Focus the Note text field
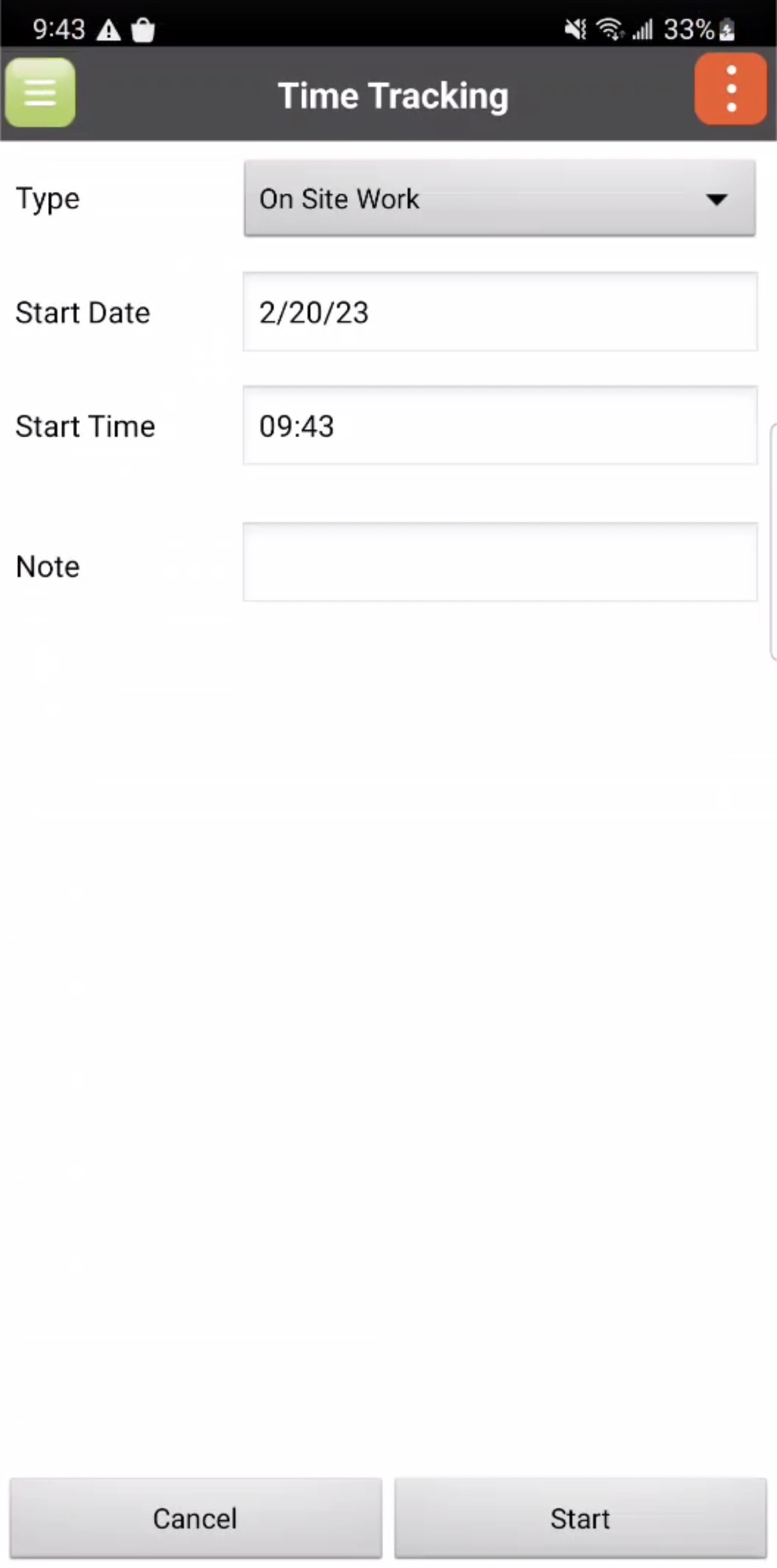Screen dimensions: 777x1568 [x=500, y=562]
